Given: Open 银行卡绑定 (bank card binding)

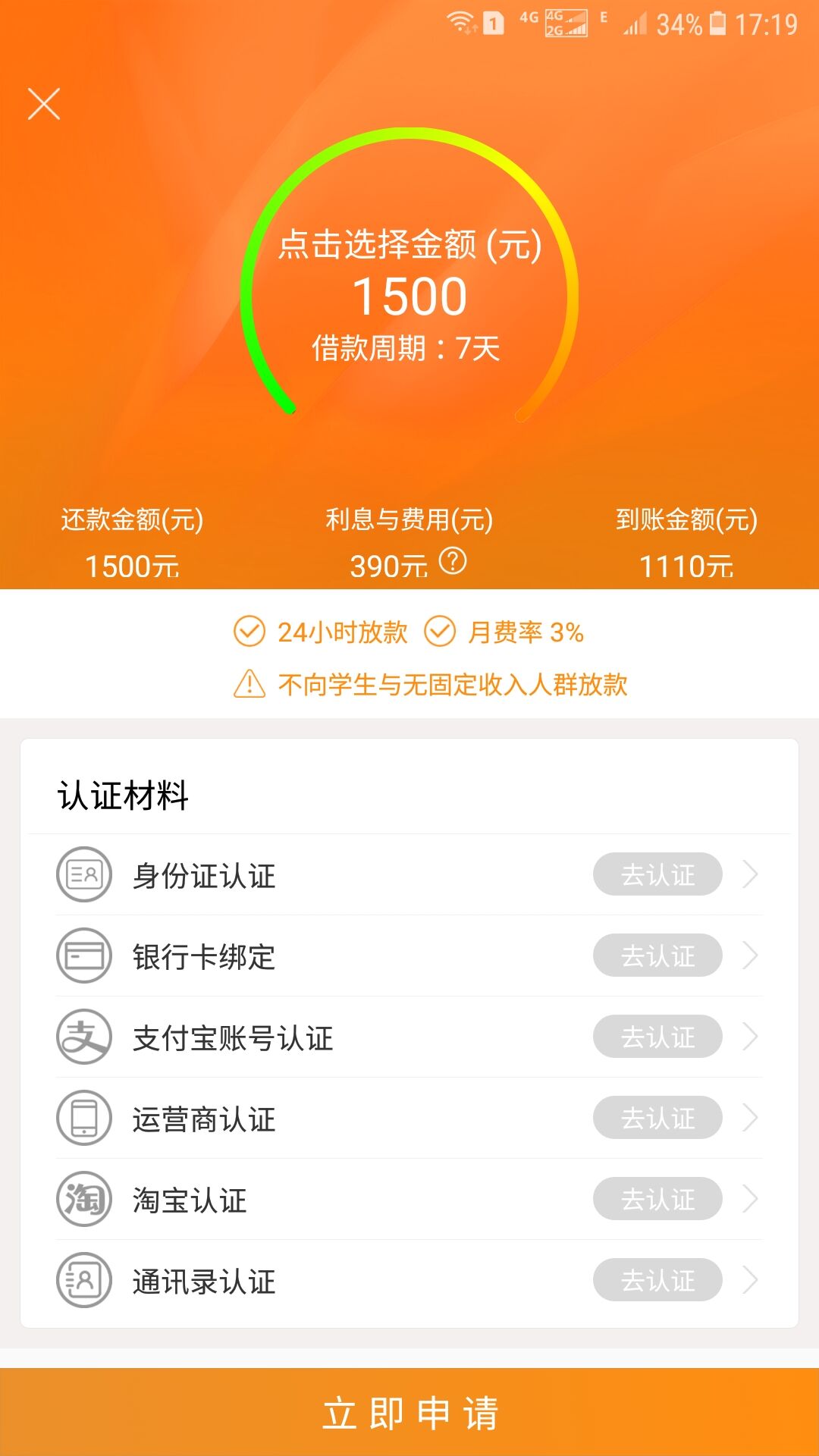Looking at the screenshot, I should coord(409,955).
